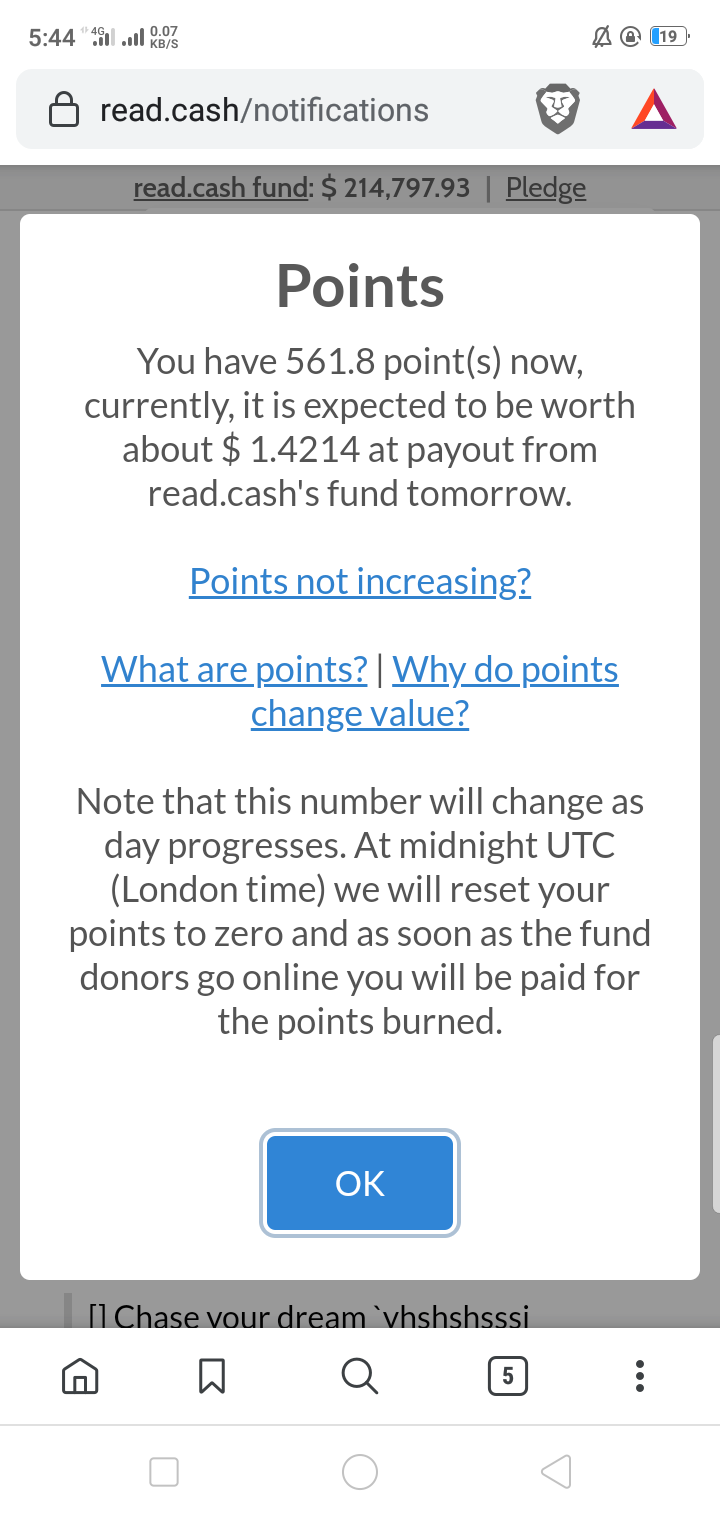The width and height of the screenshot is (720, 1520).
Task: Confirm the Points dialog with OK
Action: 360,1183
